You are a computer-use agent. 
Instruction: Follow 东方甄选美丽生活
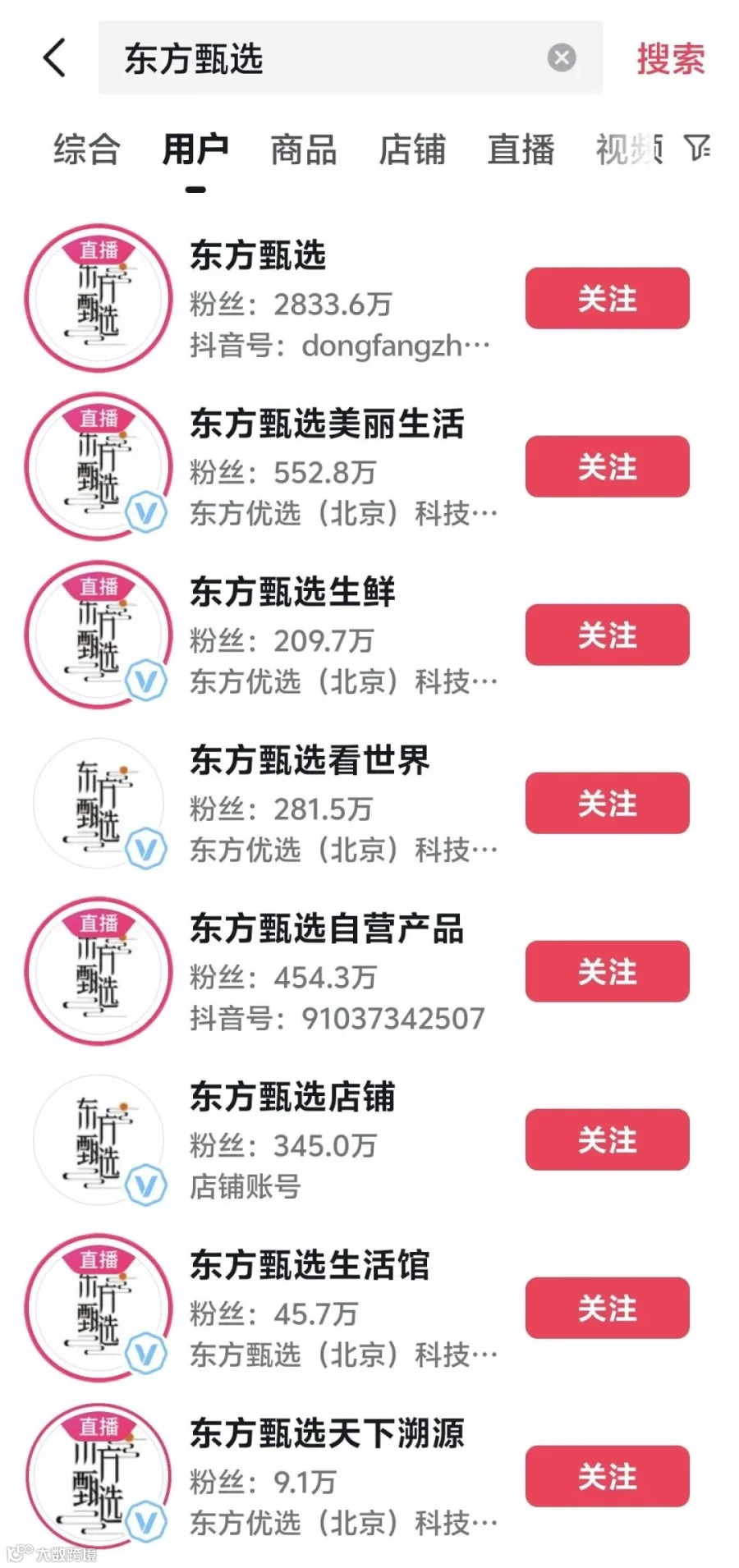click(608, 466)
